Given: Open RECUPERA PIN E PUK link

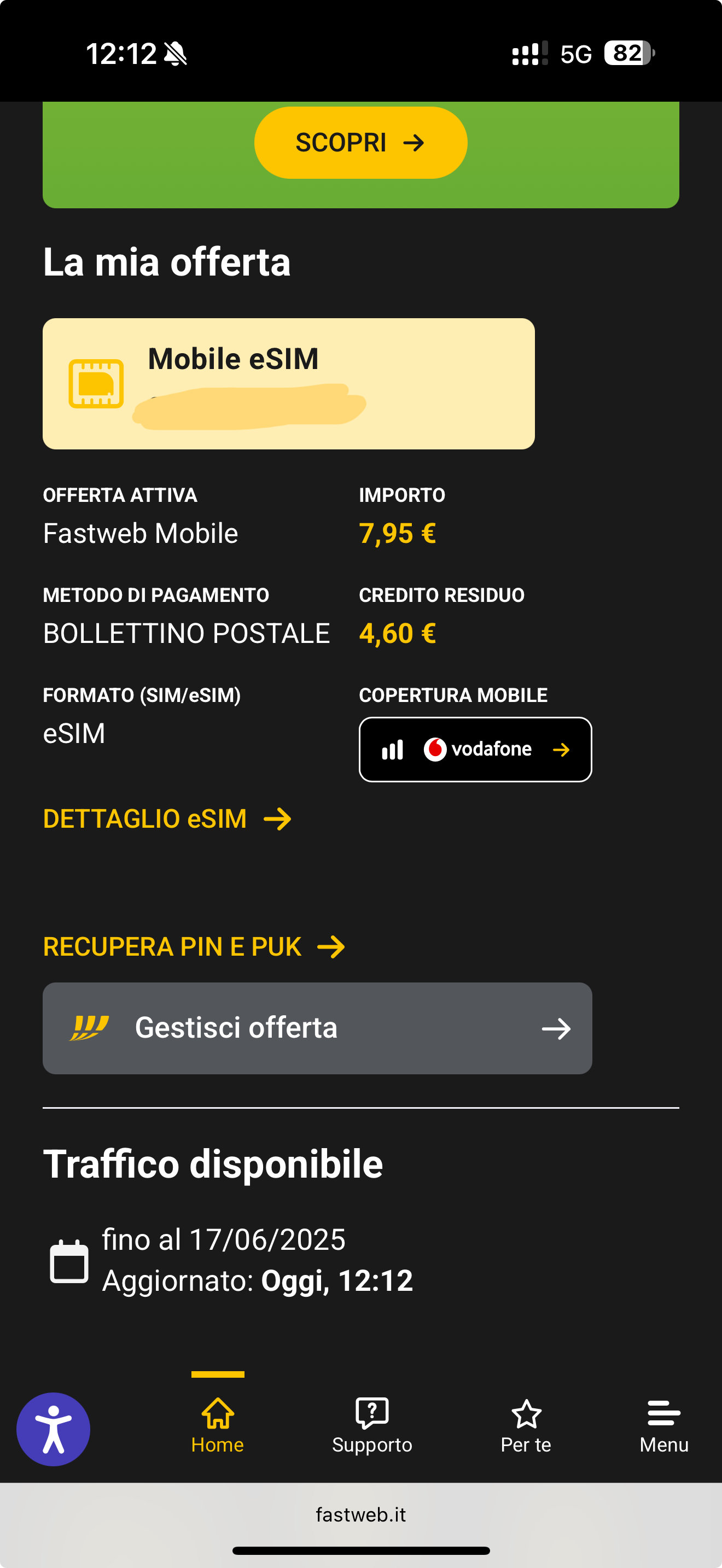Looking at the screenshot, I should pyautogui.click(x=194, y=946).
